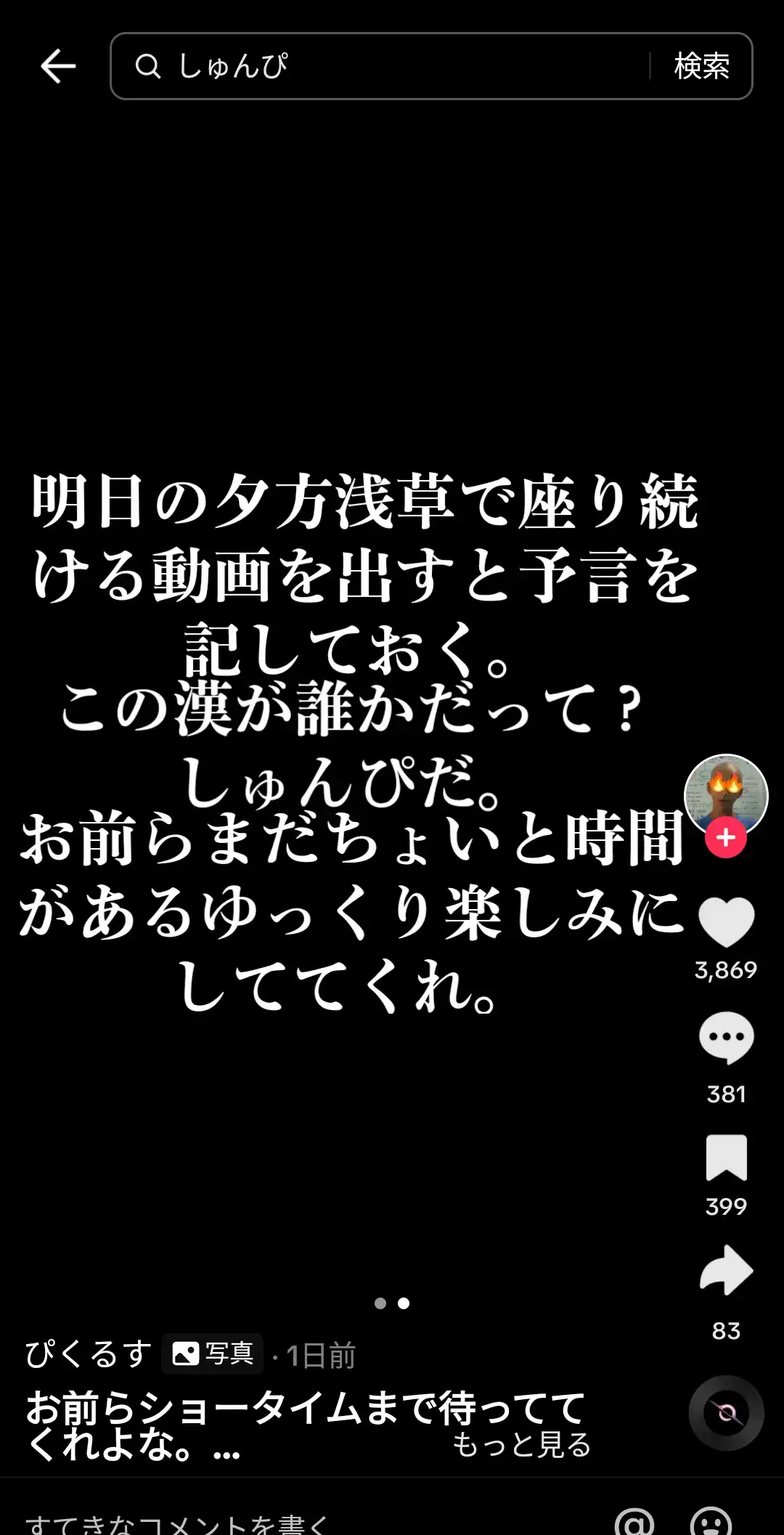Viewport: 784px width, 1535px height.
Task: Tap the 検索 search button
Action: [x=701, y=66]
